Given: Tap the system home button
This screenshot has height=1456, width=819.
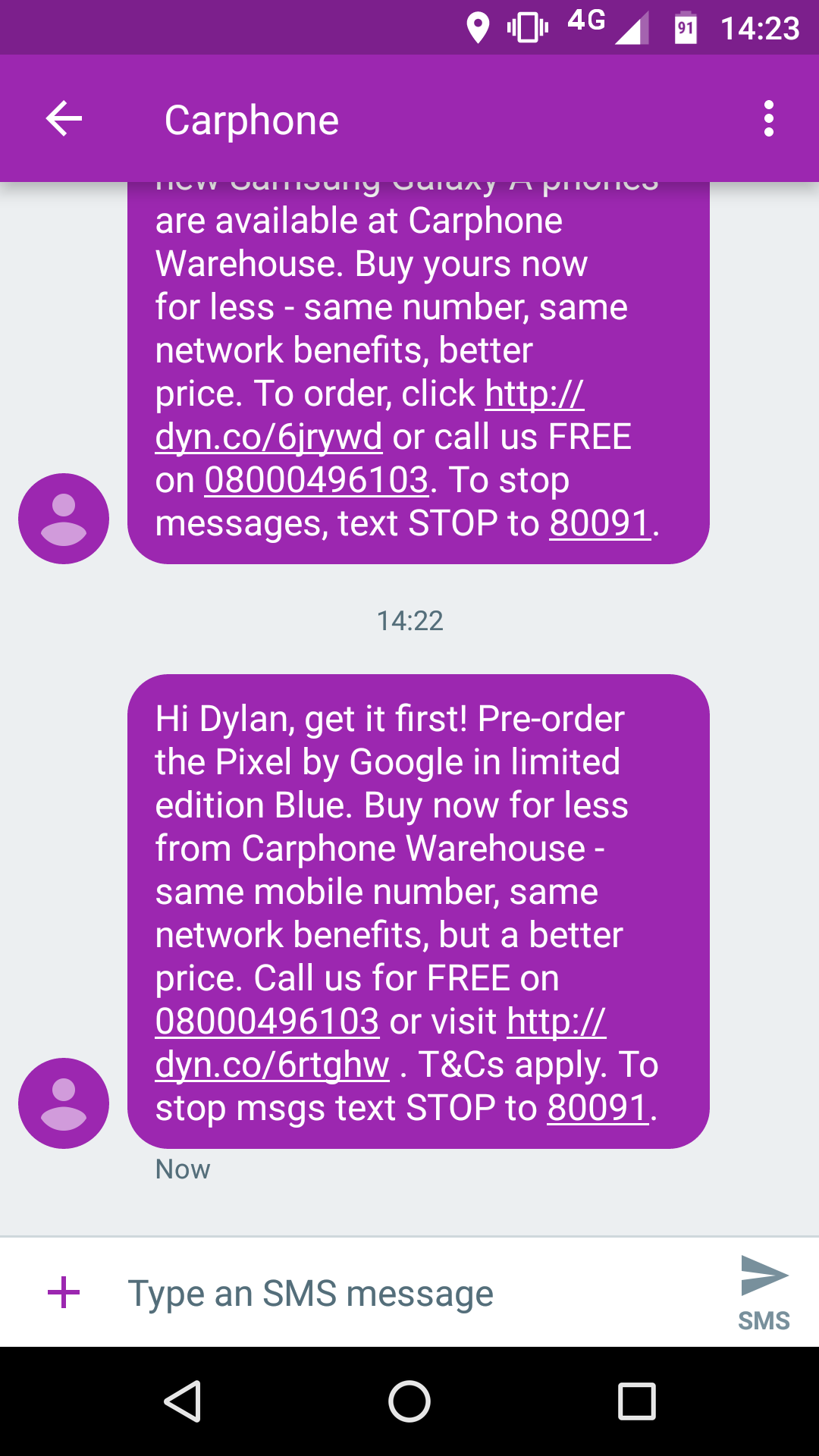Looking at the screenshot, I should pos(409,1401).
